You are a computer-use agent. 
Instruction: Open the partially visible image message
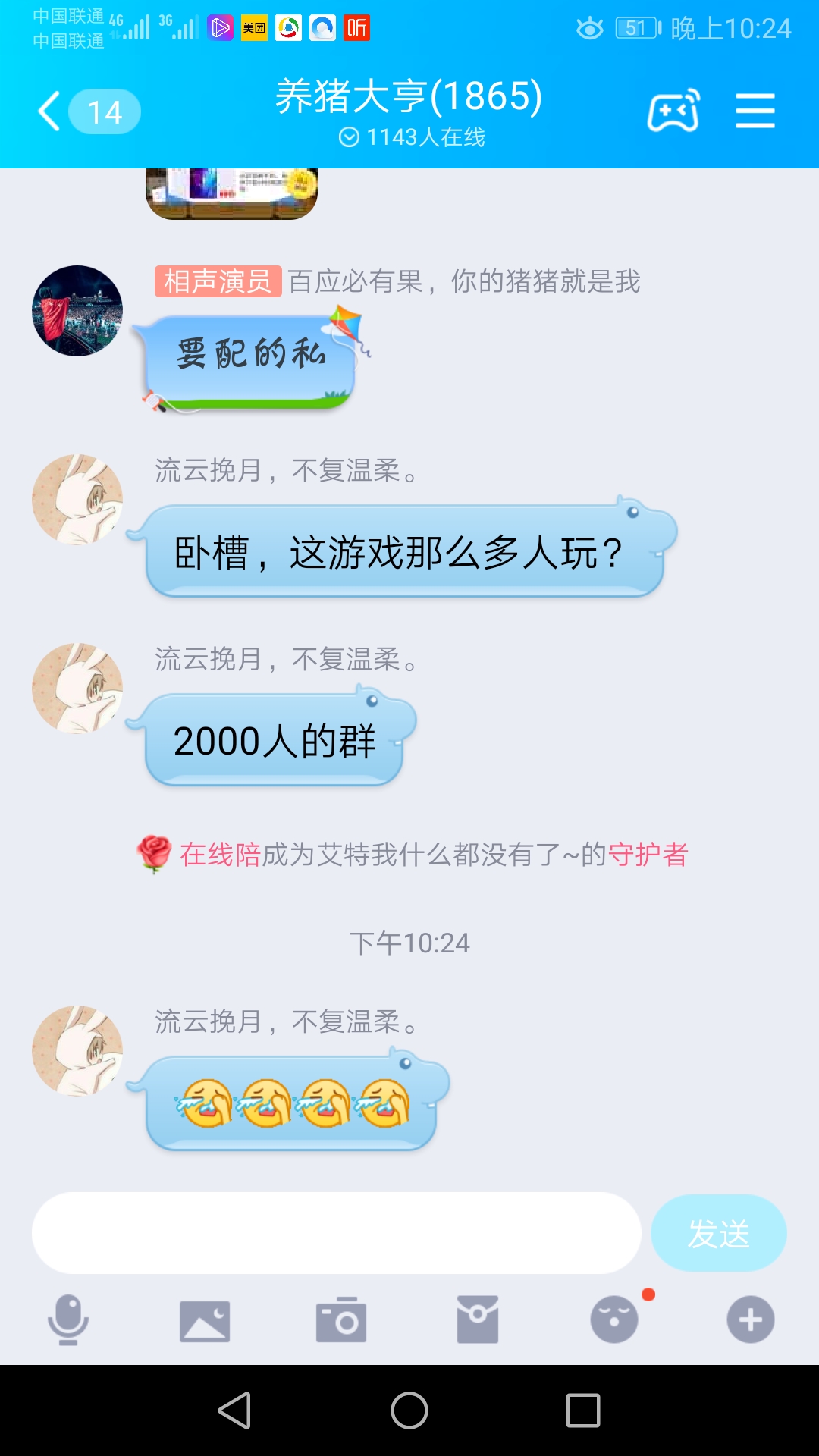pos(231,193)
